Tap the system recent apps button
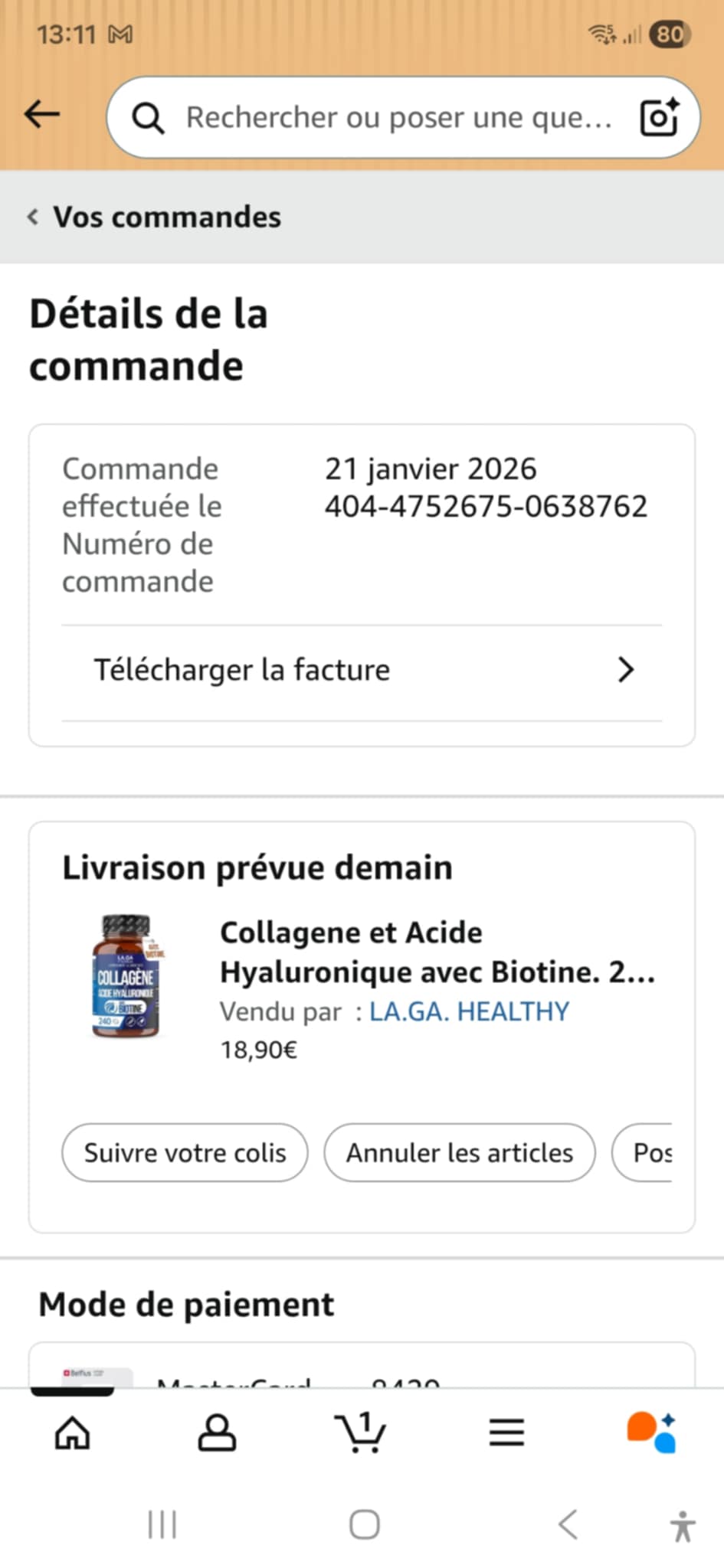Viewport: 724px width, 1568px height. click(162, 1524)
